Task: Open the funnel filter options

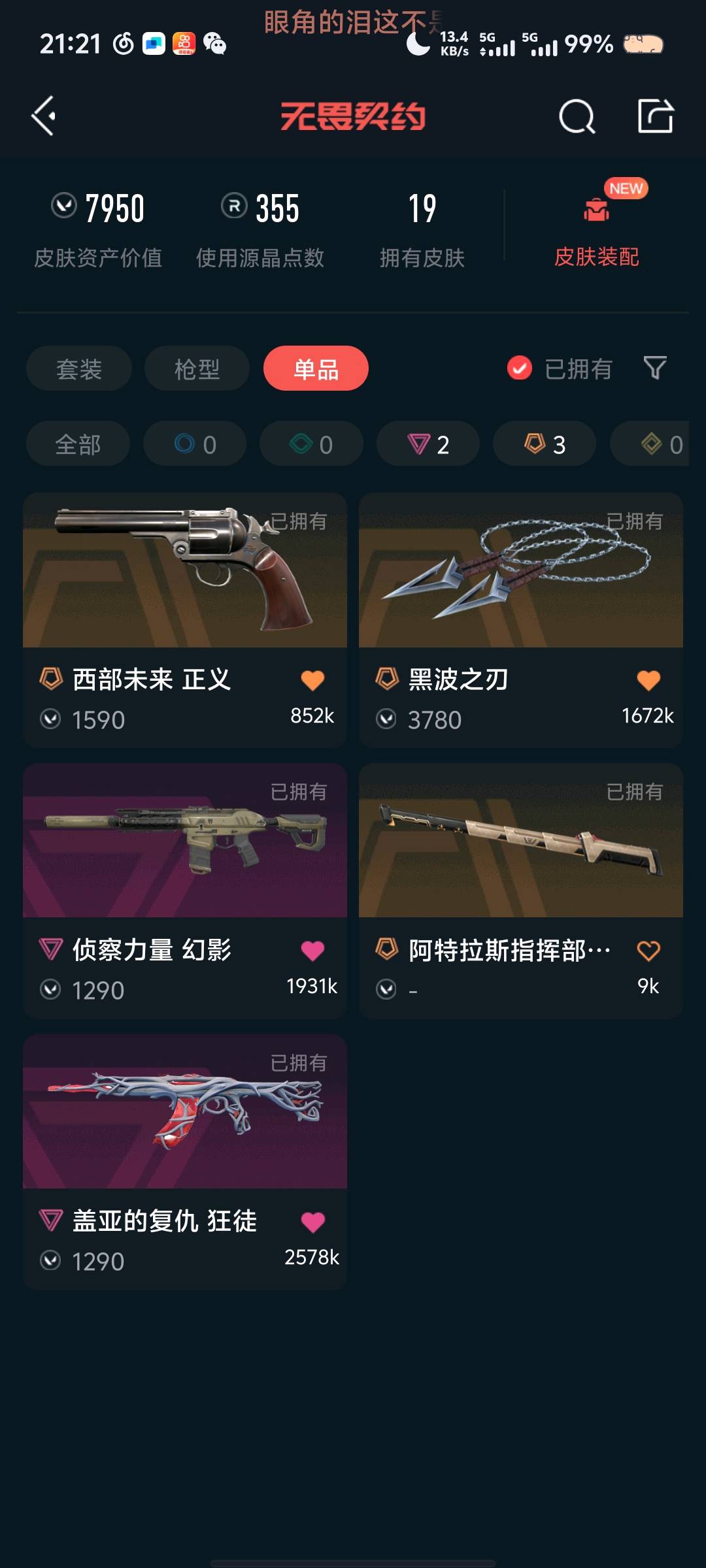Action: click(x=655, y=368)
